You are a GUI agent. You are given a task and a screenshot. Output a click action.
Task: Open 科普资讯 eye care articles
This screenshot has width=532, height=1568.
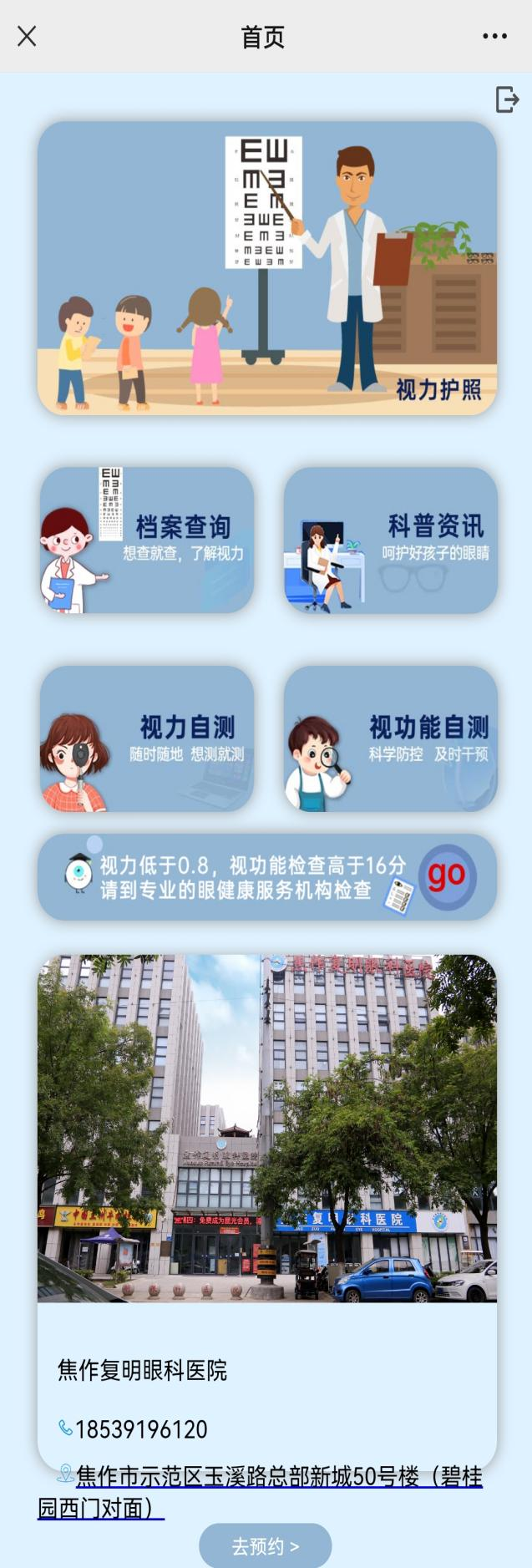[x=390, y=540]
